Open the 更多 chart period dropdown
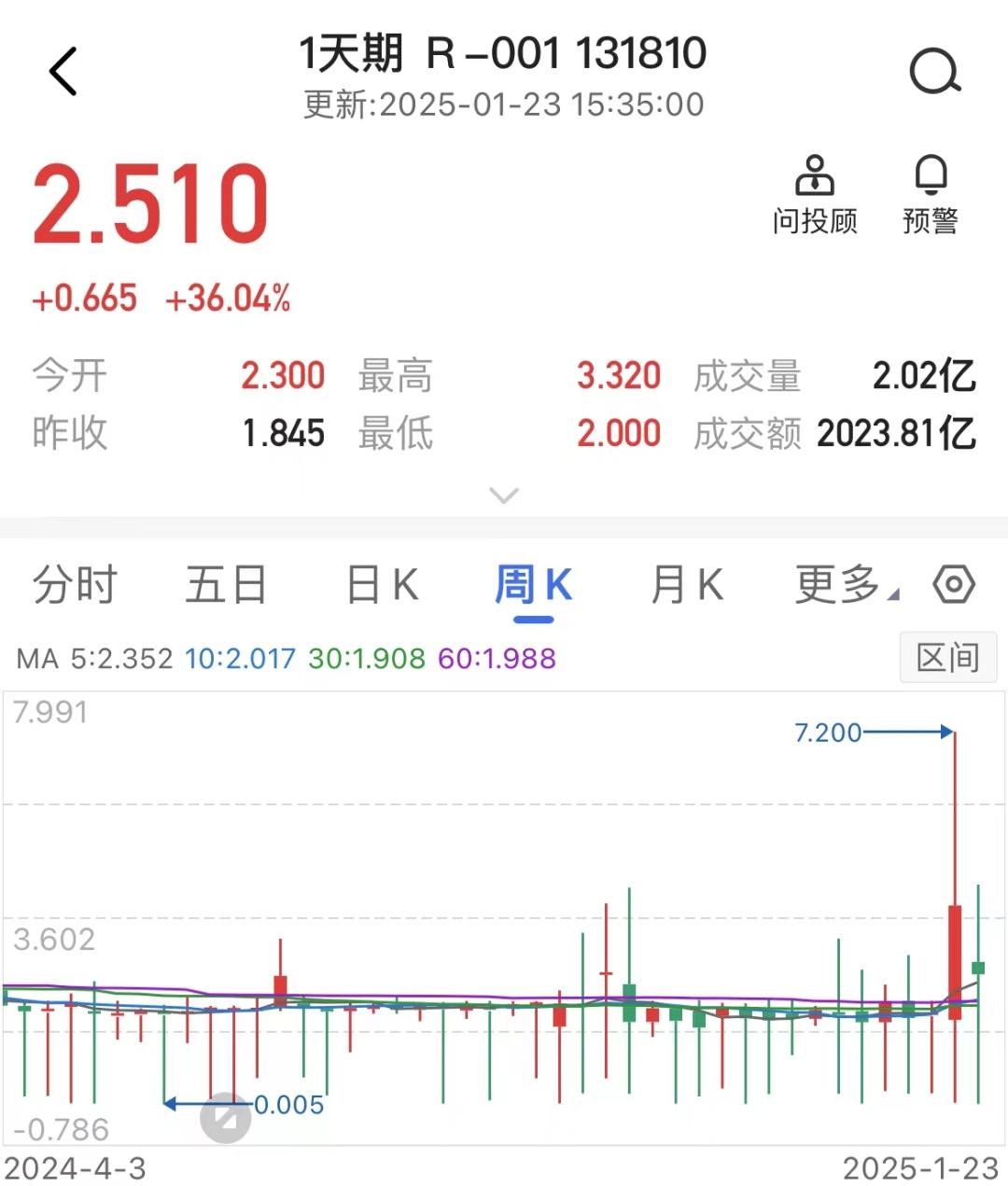Screen dimensions: 1008x1186 click(x=845, y=586)
